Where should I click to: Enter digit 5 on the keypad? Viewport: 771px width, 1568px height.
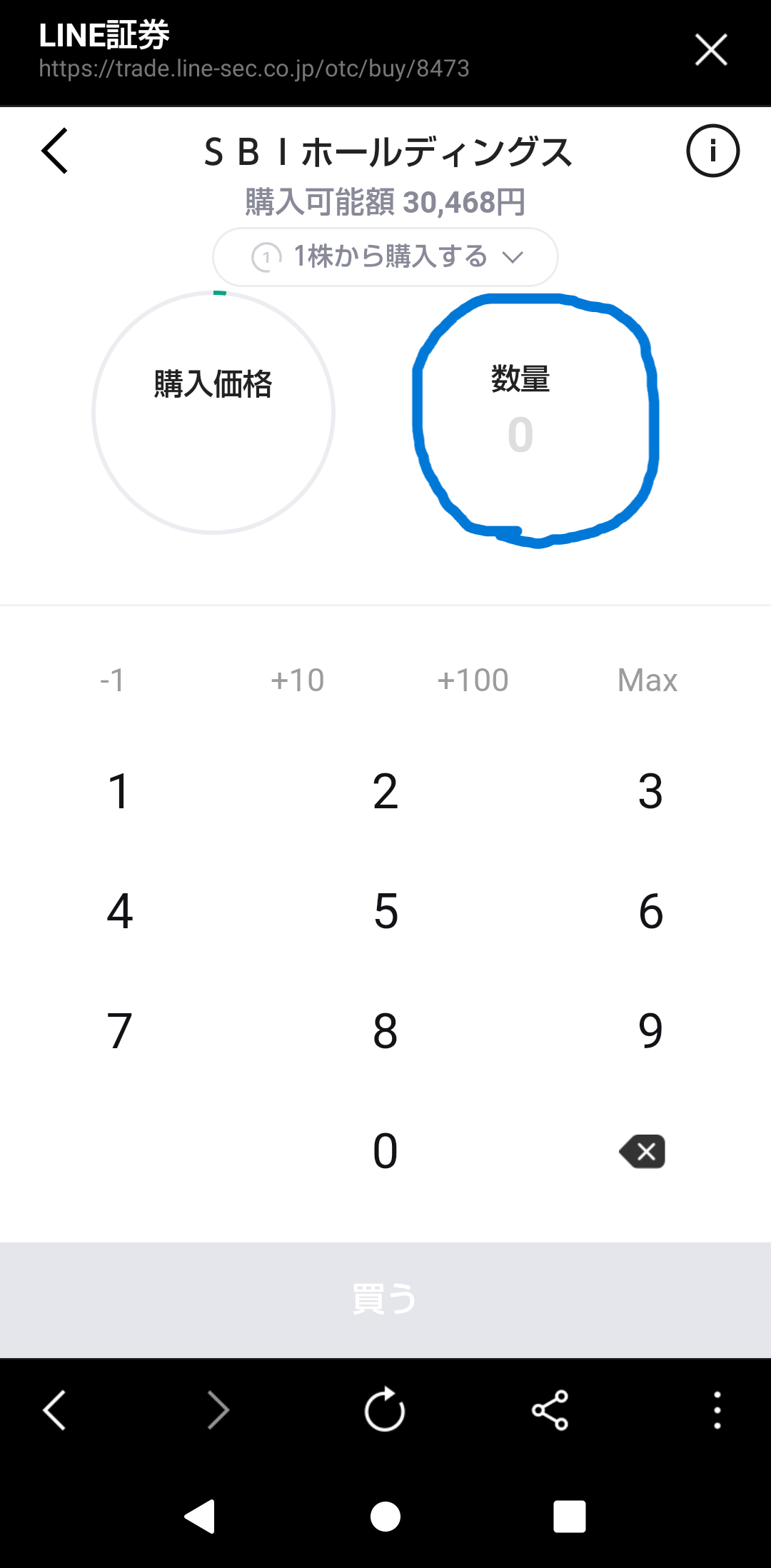click(x=385, y=911)
